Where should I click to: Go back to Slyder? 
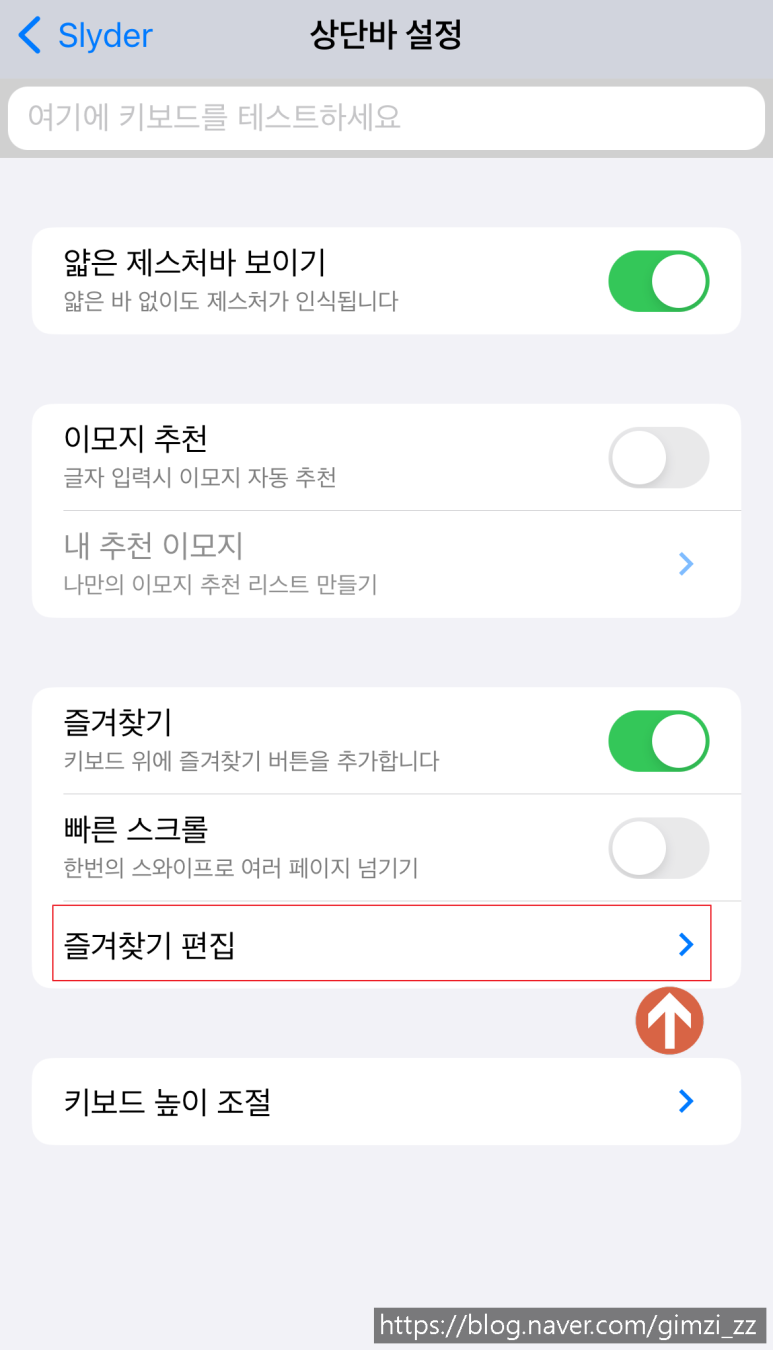tap(86, 36)
